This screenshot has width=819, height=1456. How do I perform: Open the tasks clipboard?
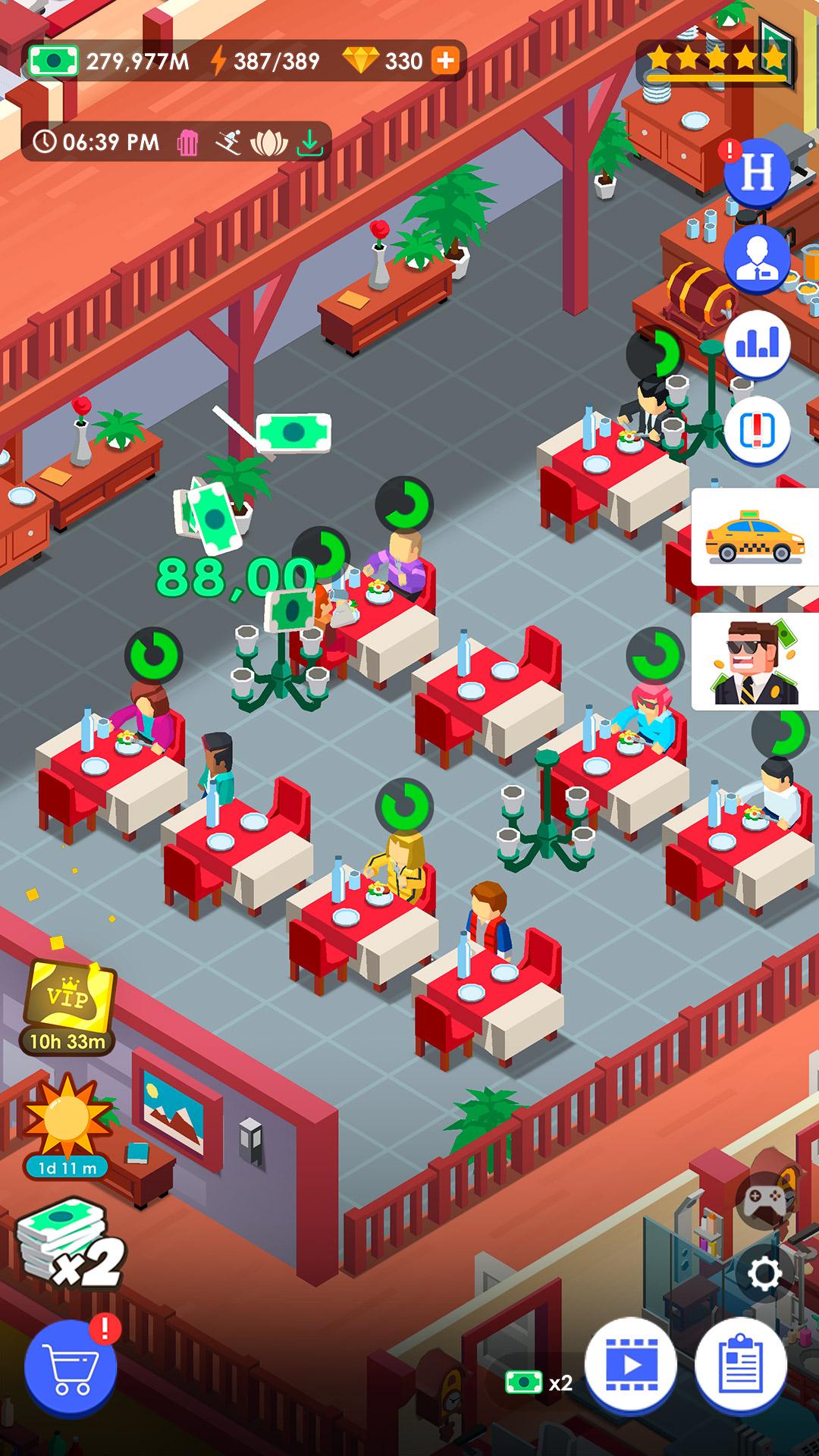pos(740,1367)
